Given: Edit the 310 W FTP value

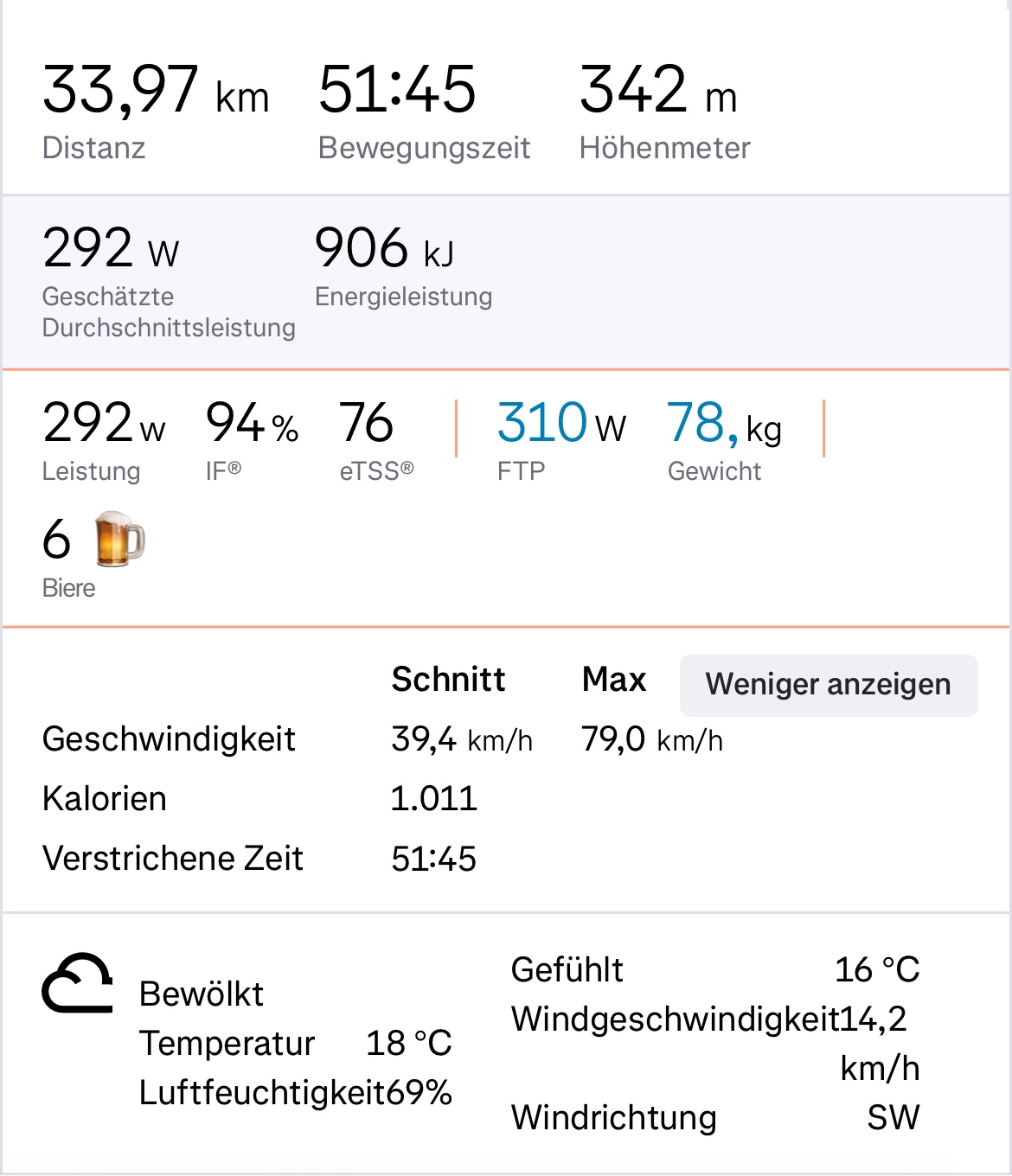Looking at the screenshot, I should point(542,424).
